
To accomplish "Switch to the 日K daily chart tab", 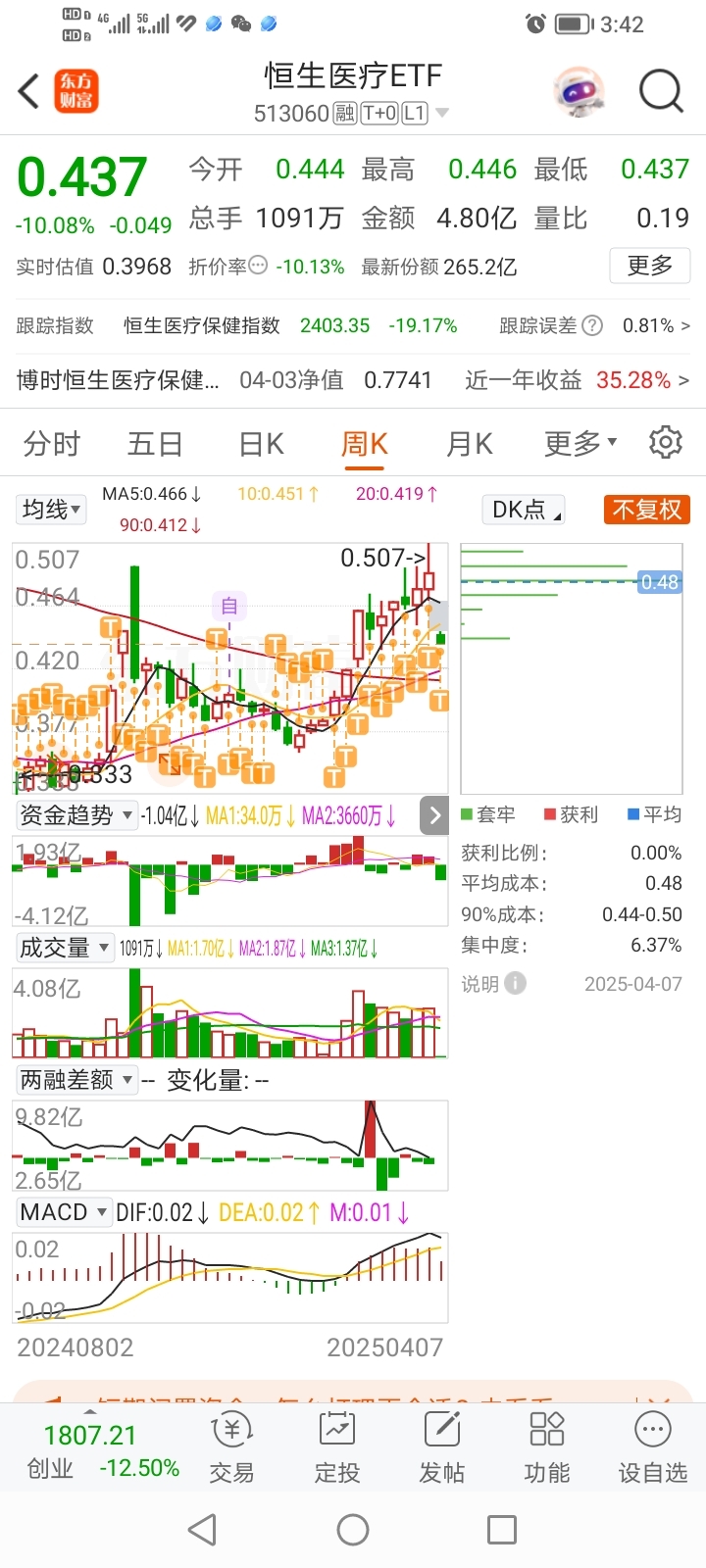I will coord(259,443).
